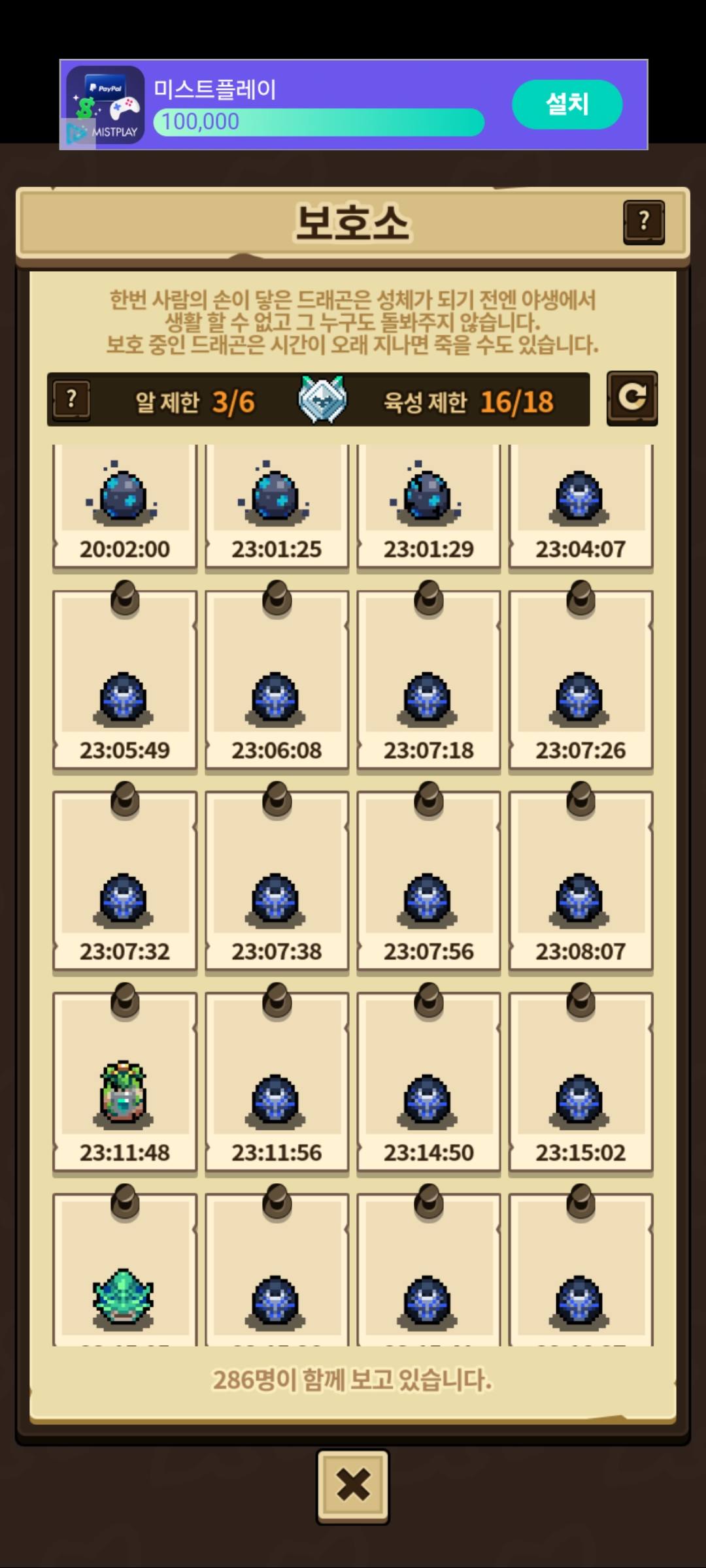Close the 보호소 window
This screenshot has width=706, height=1568.
(x=353, y=1486)
